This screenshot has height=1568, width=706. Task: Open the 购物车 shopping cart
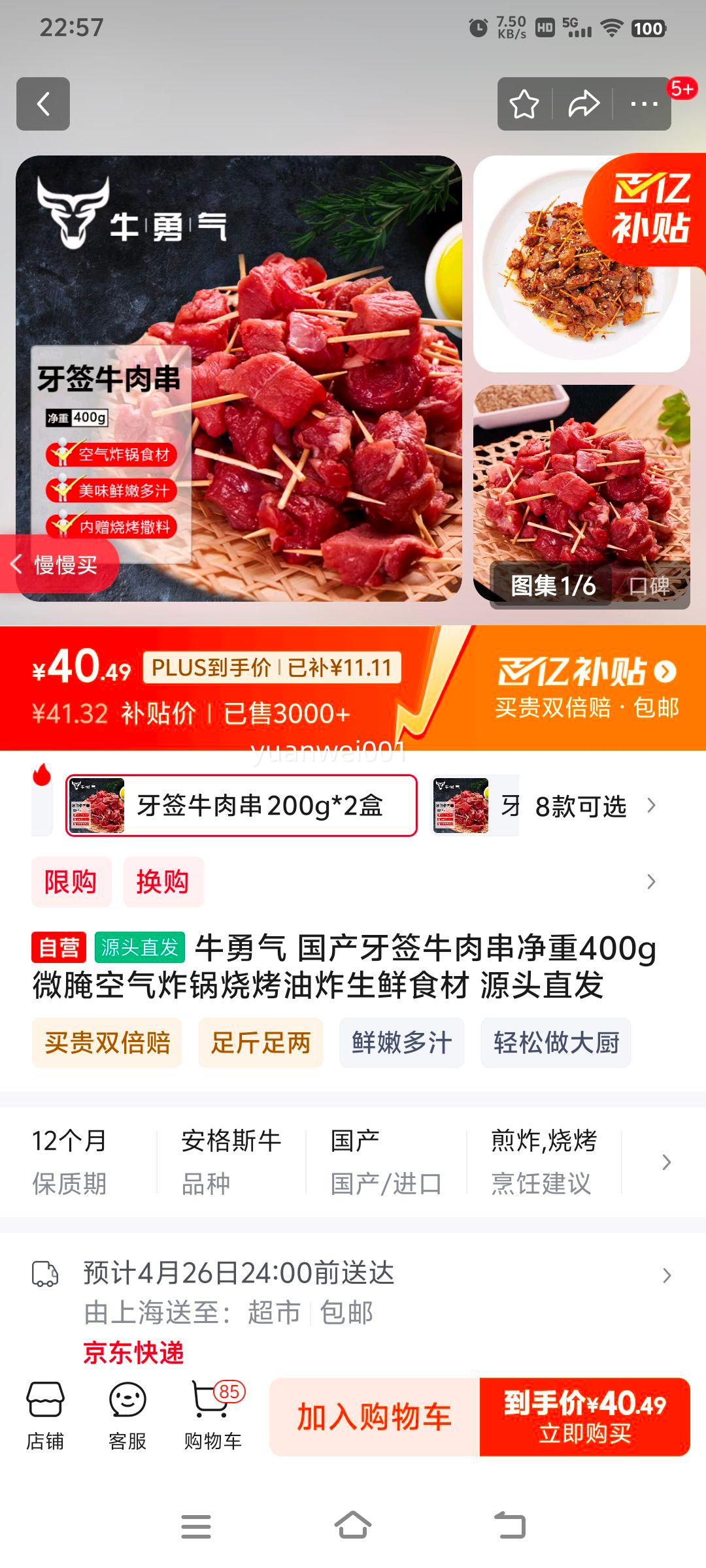tap(213, 1416)
